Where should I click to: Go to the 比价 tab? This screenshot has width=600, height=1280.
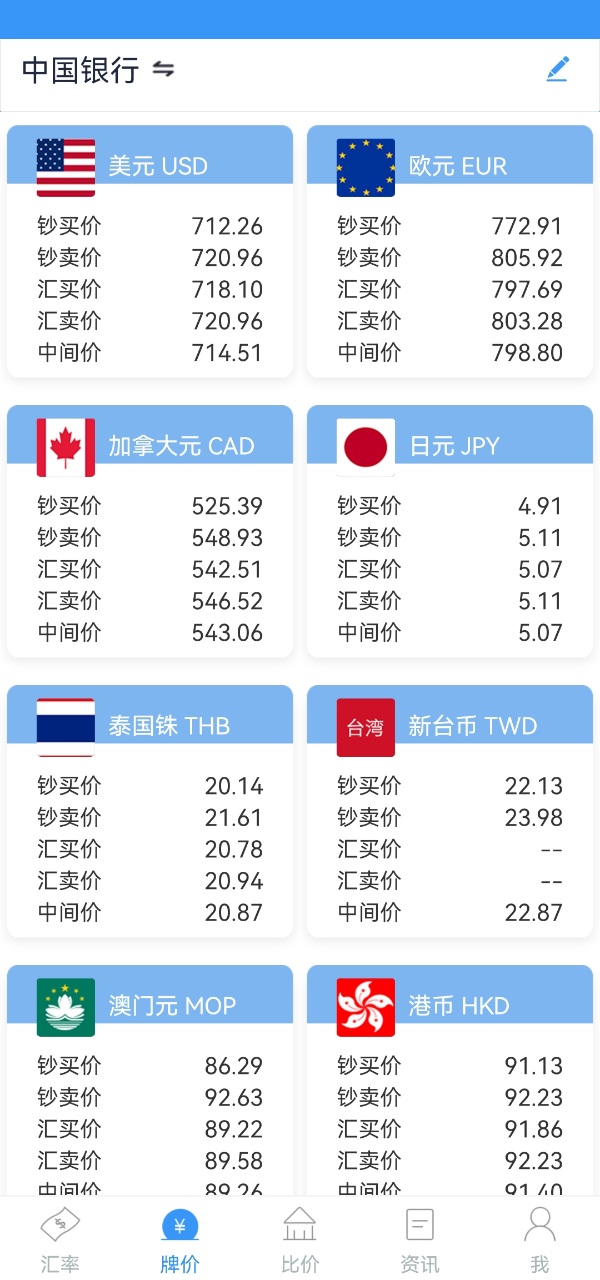point(300,1240)
